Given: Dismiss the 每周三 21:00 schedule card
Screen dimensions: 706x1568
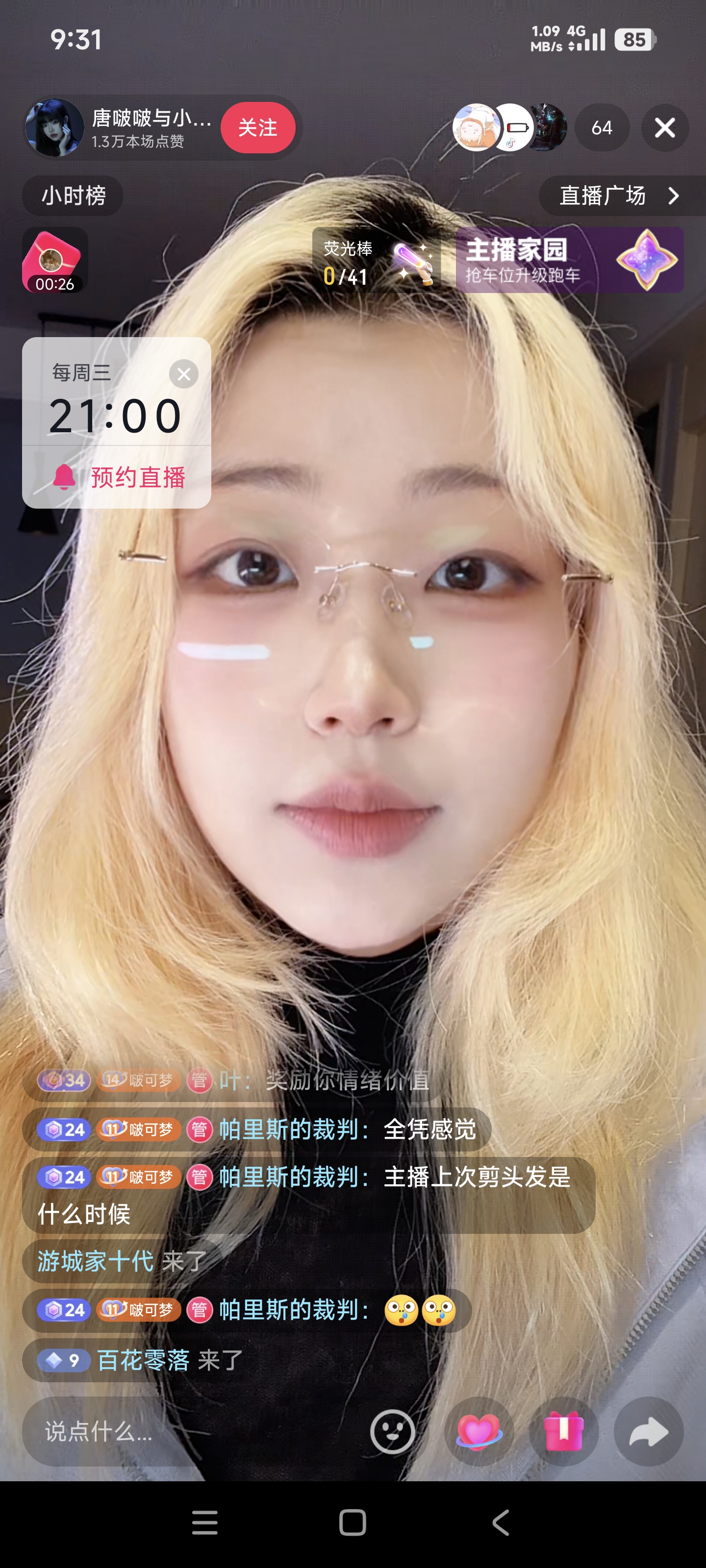Looking at the screenshot, I should click(183, 374).
